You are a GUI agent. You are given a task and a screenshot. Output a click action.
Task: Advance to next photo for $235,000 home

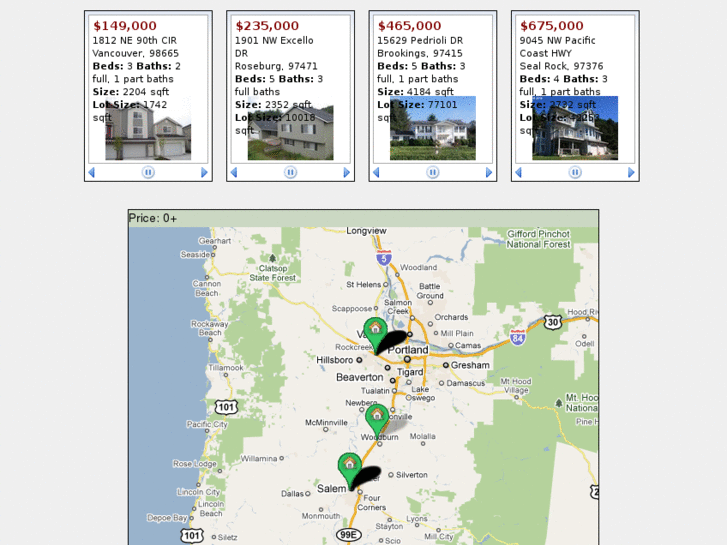pos(347,172)
